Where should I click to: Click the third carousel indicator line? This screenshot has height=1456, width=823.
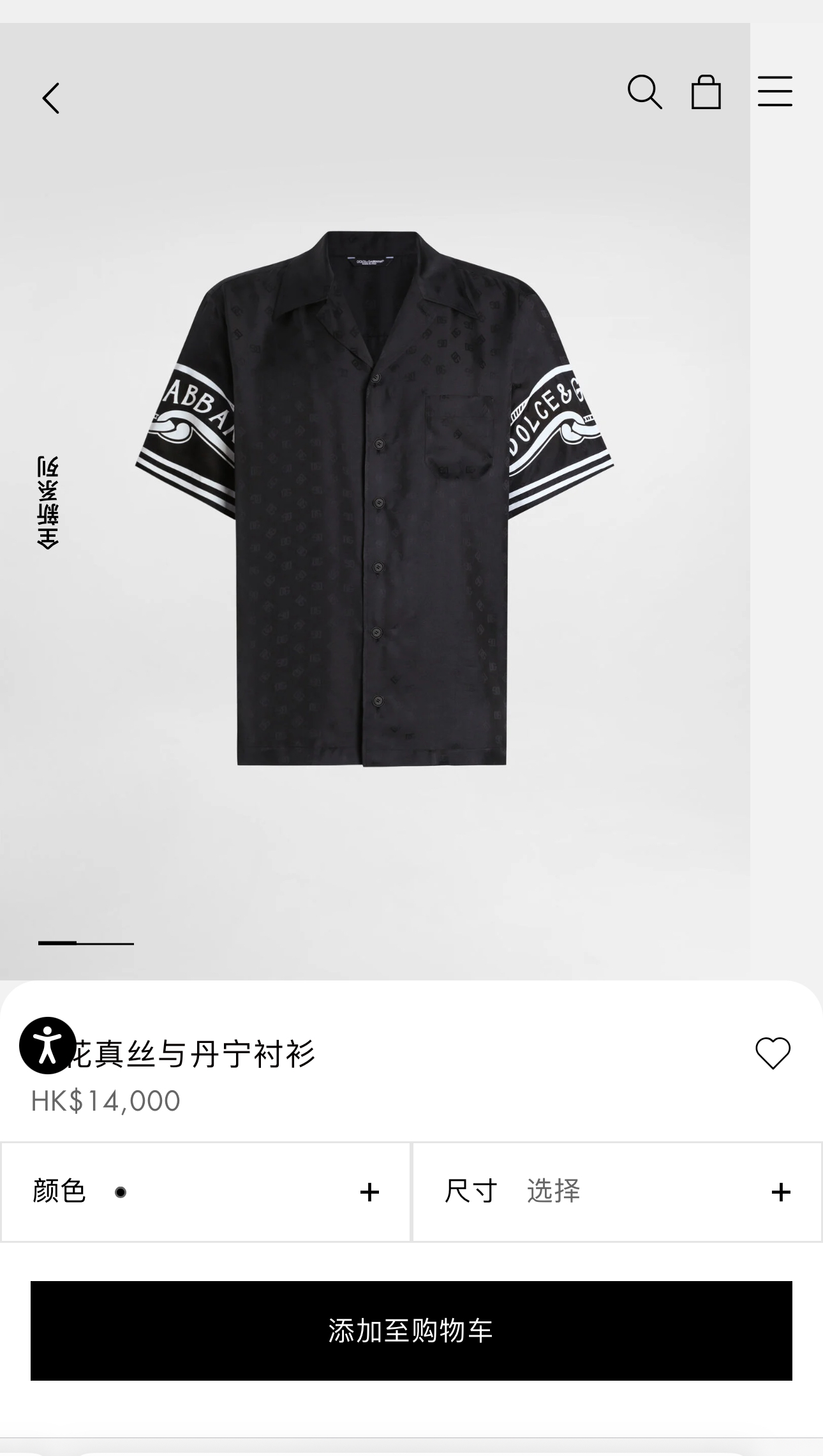coord(121,943)
